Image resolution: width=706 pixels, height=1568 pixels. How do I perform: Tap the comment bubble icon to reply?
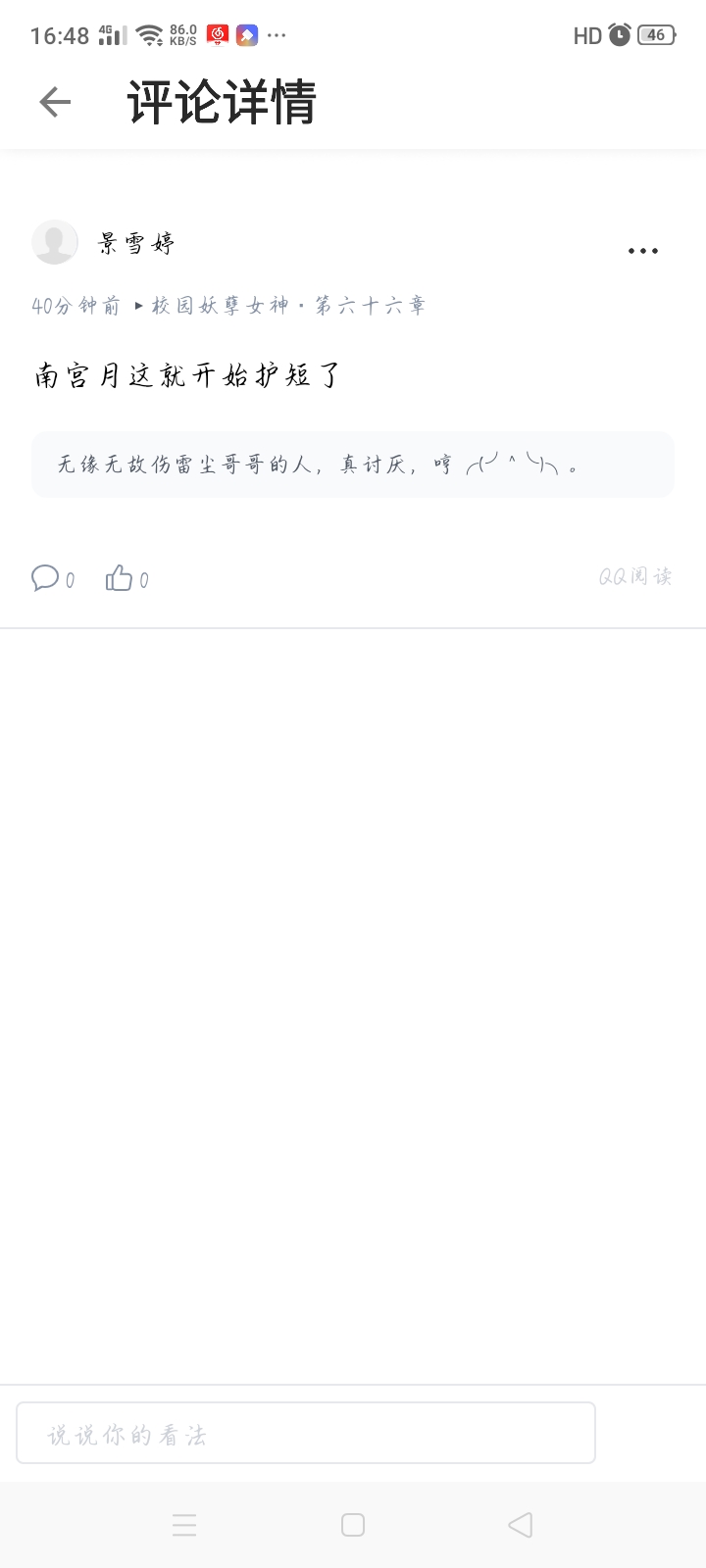click(45, 578)
